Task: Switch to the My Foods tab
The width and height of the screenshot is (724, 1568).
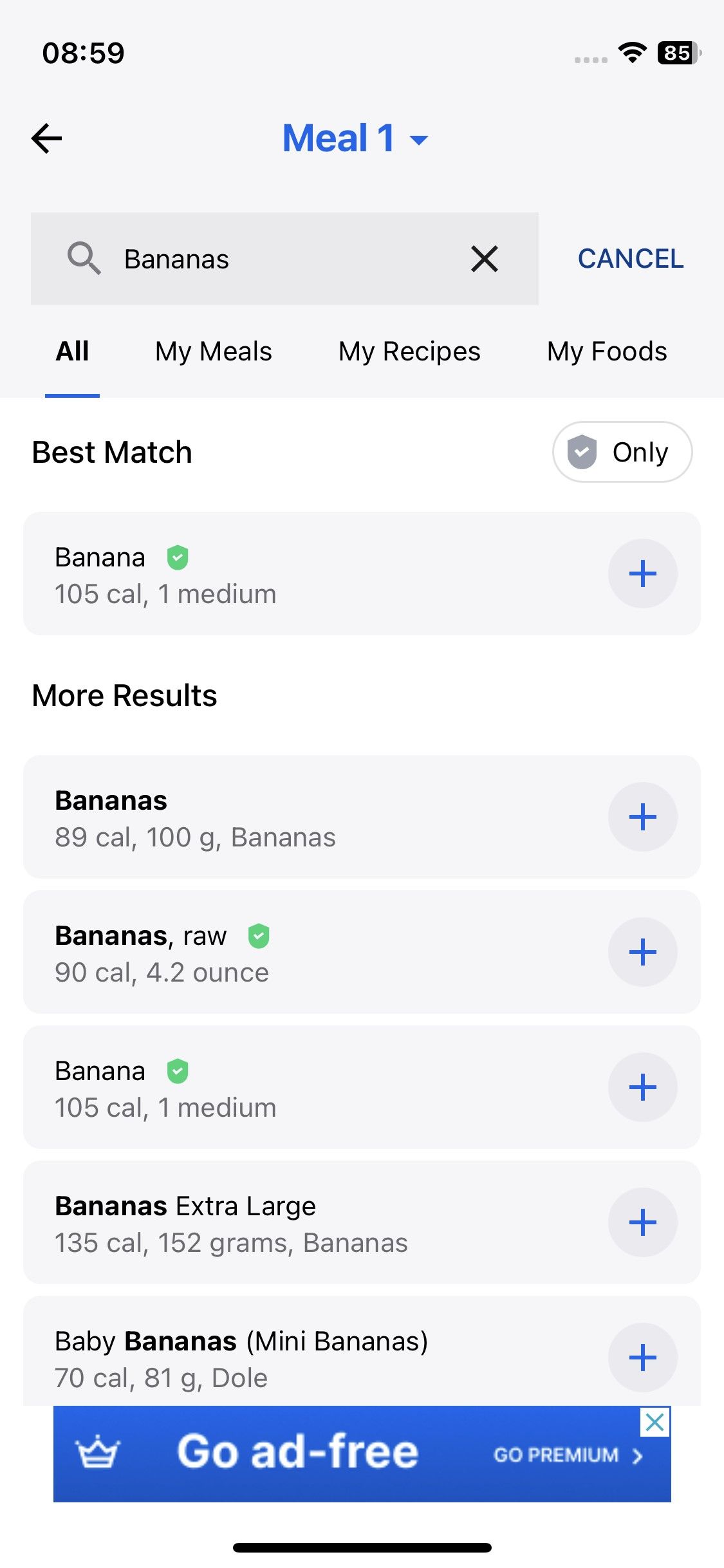Action: pos(606,351)
